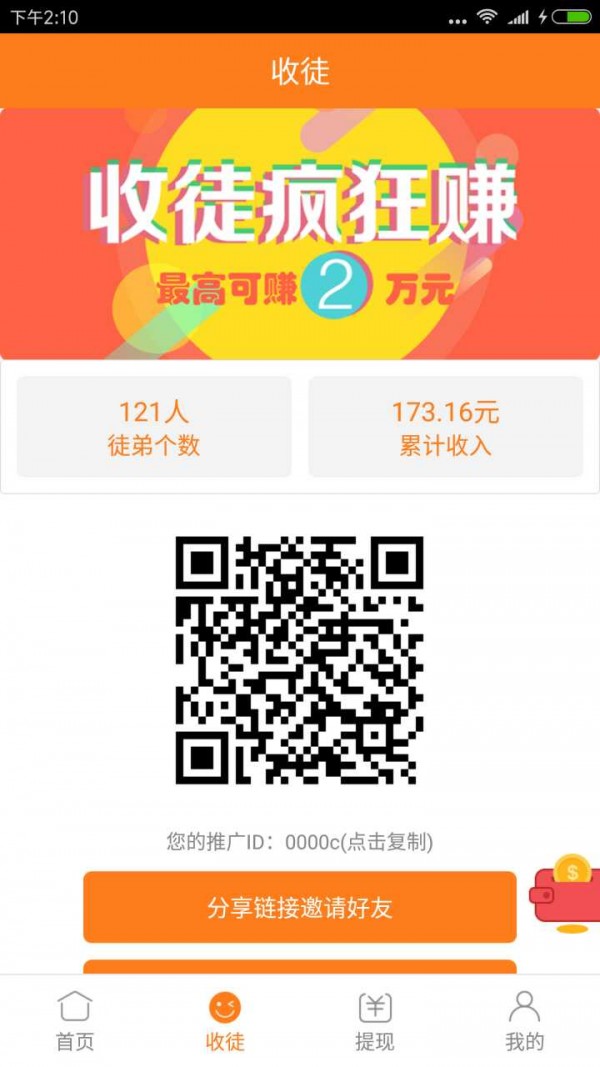Tap 分享链接邀请好友 button
600x1067 pixels.
[300, 907]
